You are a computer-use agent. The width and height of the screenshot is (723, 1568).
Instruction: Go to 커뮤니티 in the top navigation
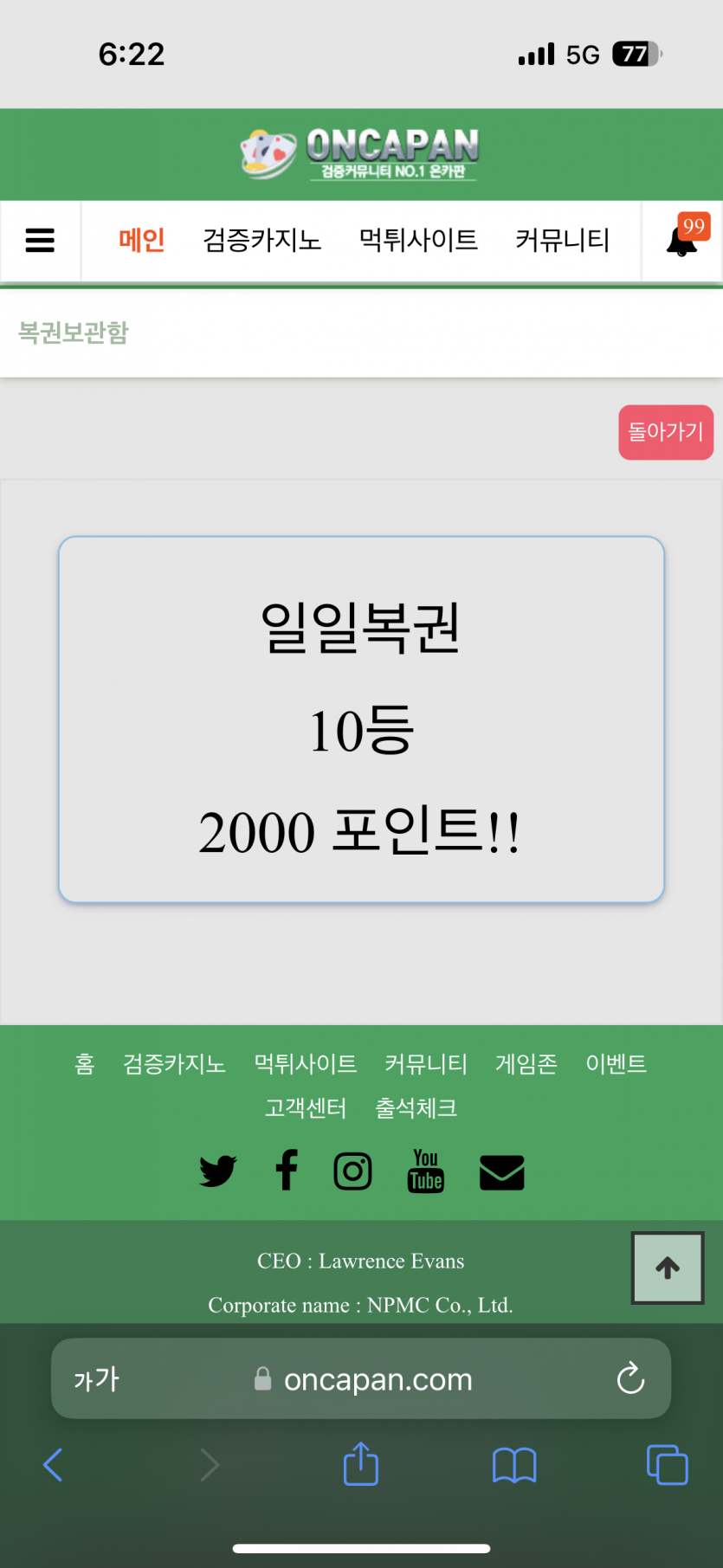tap(562, 240)
